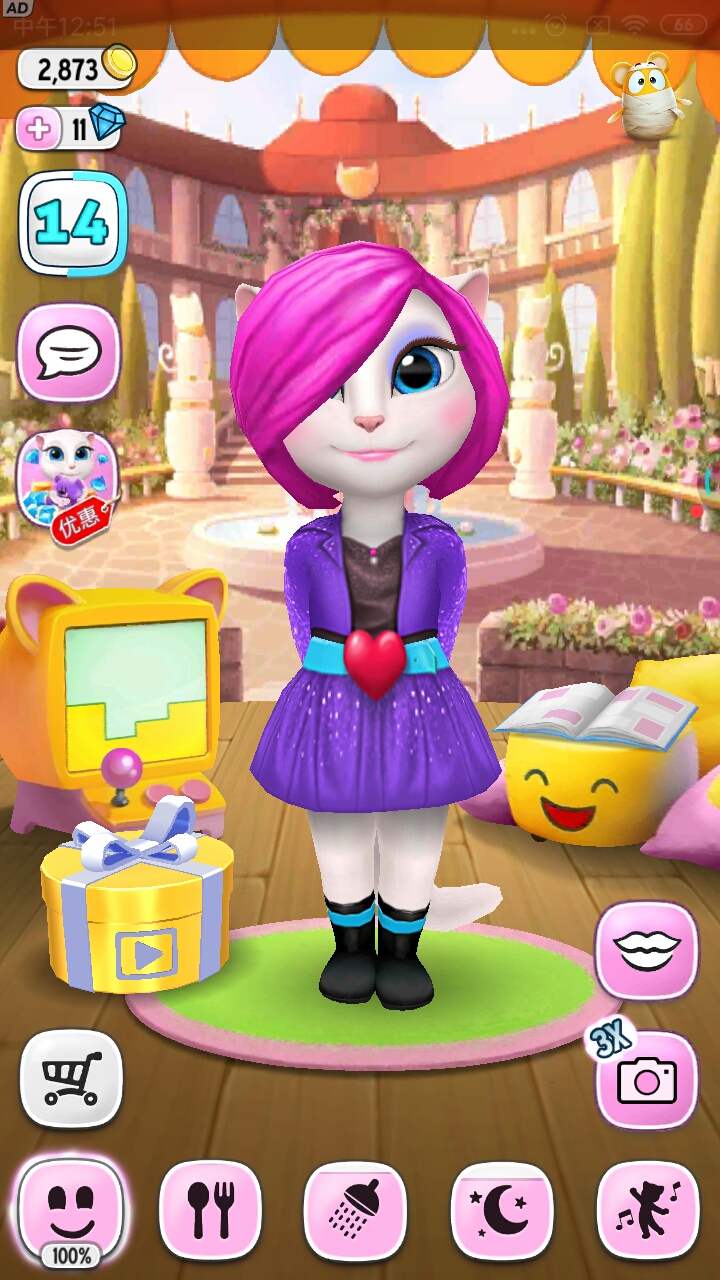Tap the hamster character icon
Viewport: 720px width, 1280px height.
653,95
